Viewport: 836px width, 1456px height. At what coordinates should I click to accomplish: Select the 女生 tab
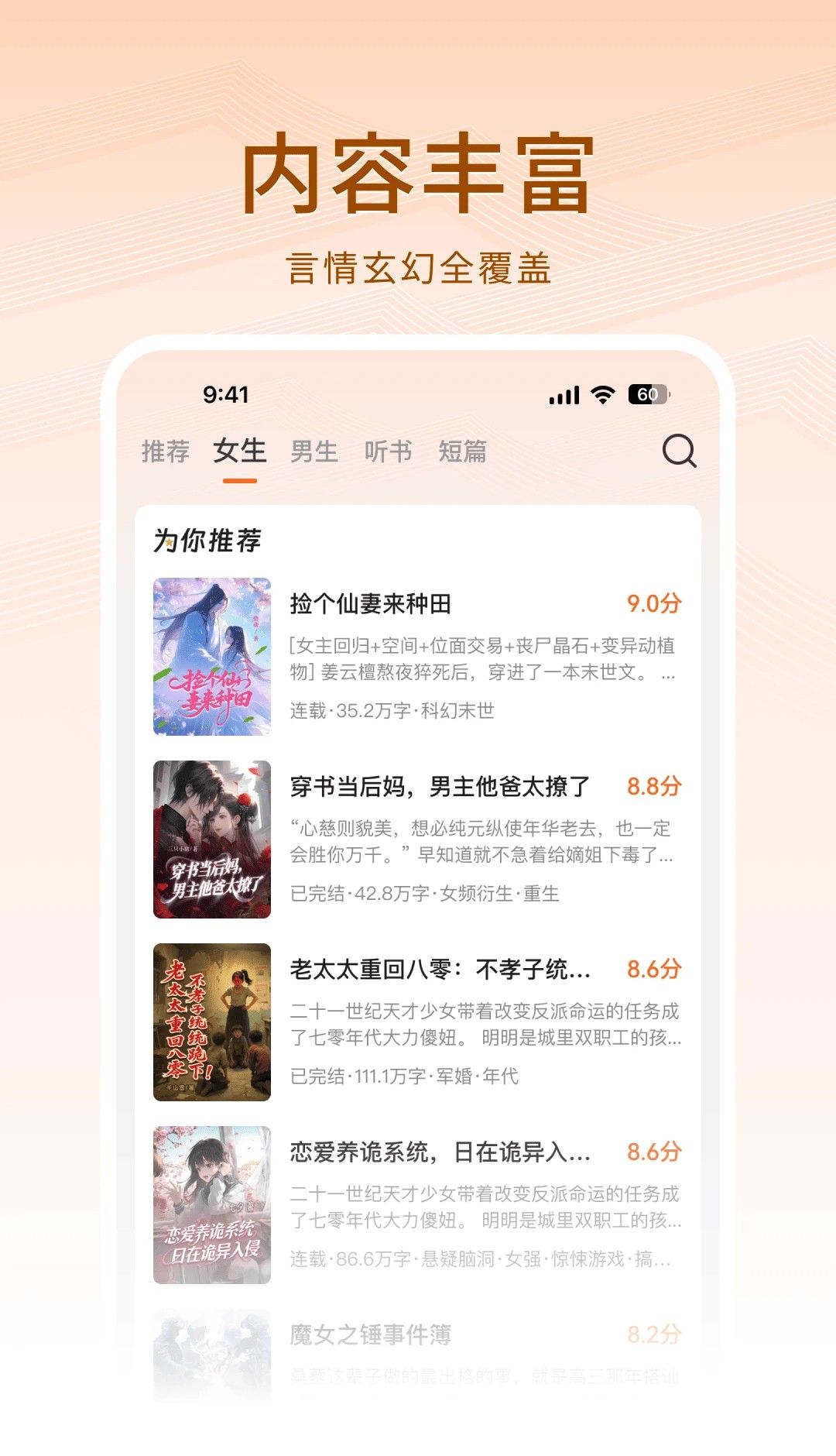[242, 452]
